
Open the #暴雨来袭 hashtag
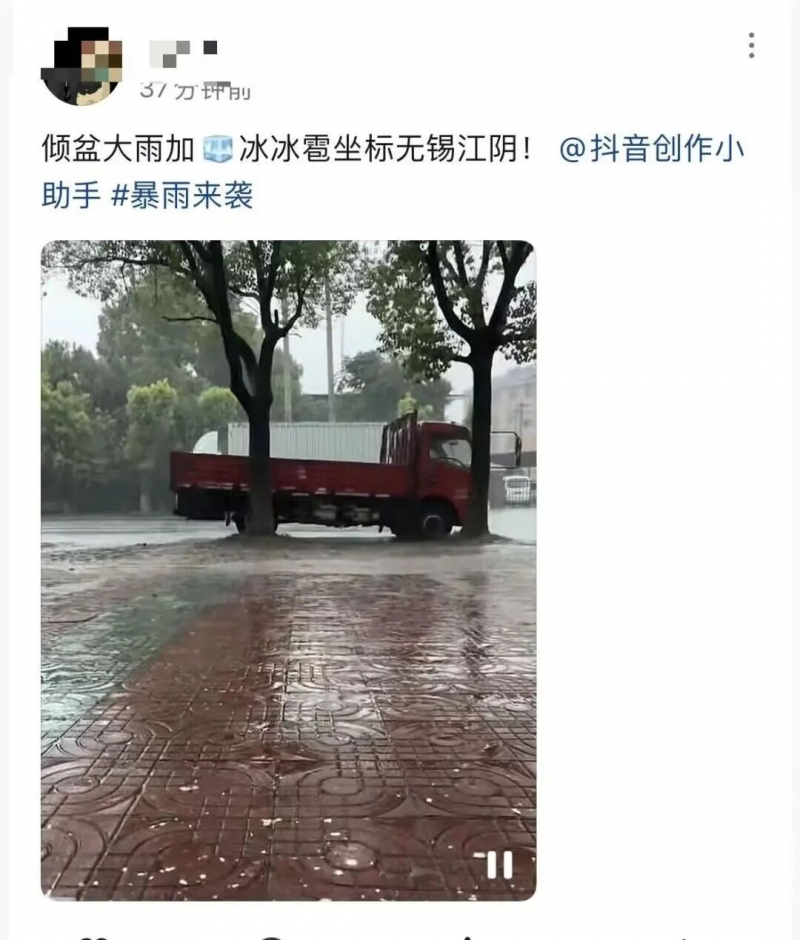(181, 195)
